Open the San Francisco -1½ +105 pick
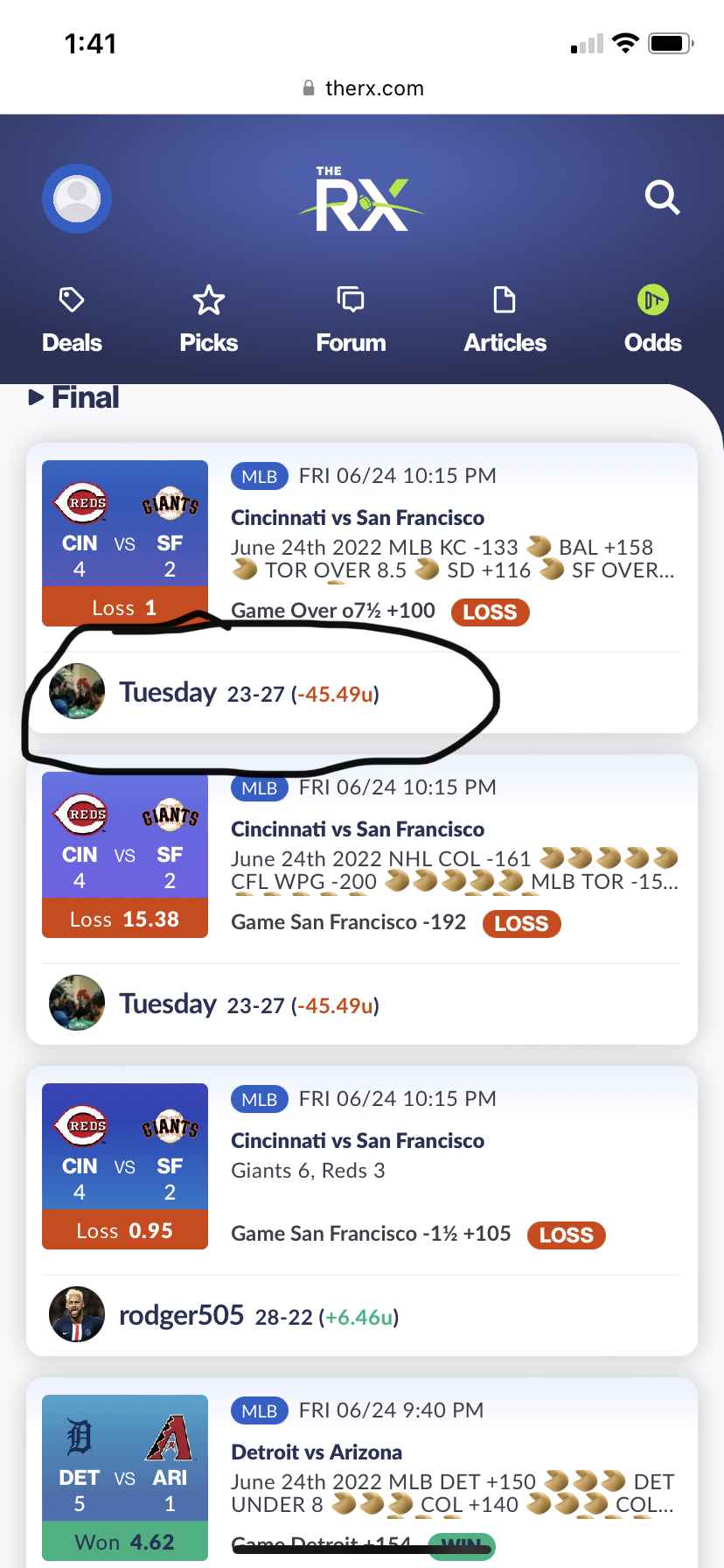The width and height of the screenshot is (724, 1568). [371, 1234]
